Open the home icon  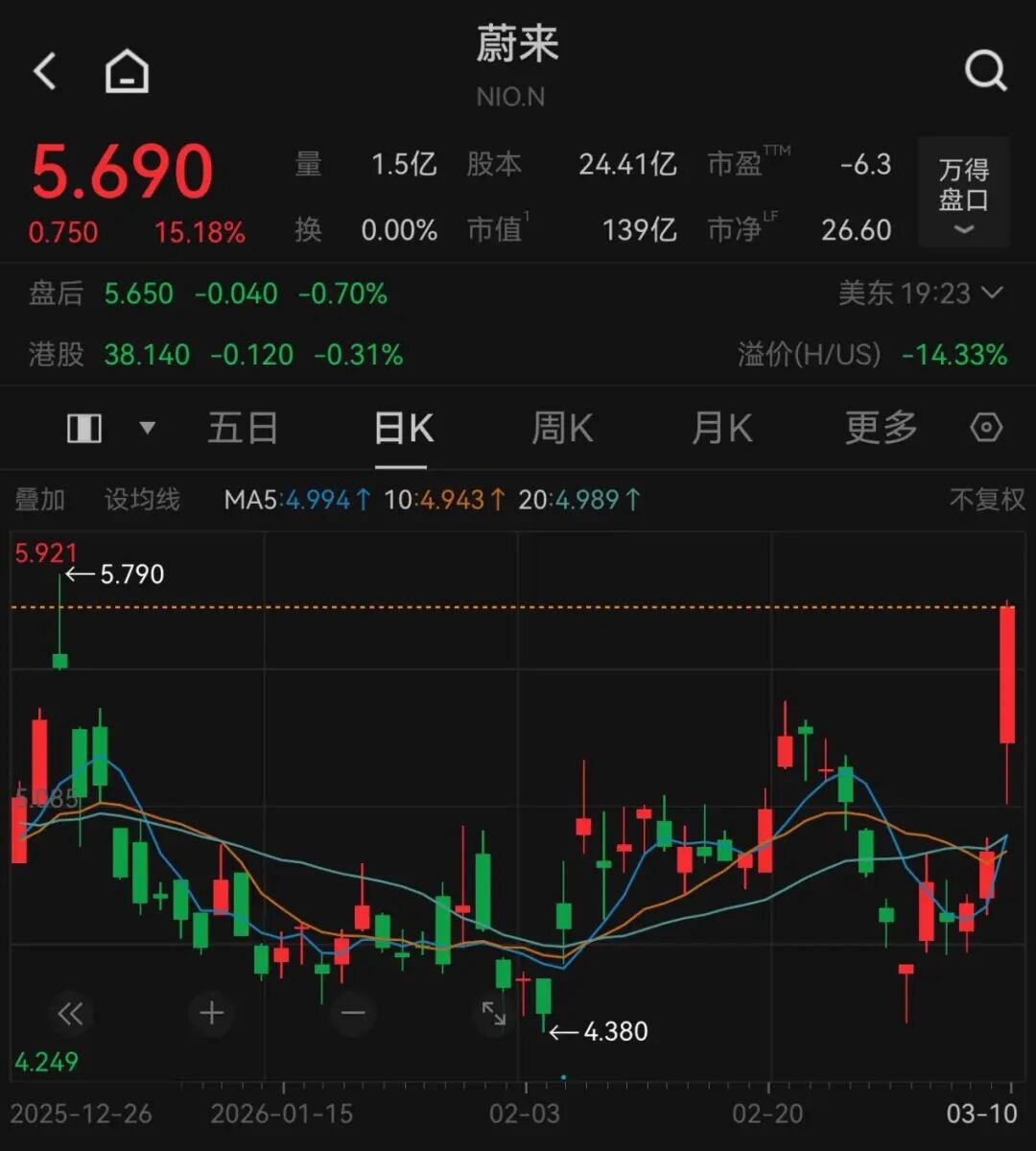tap(127, 72)
